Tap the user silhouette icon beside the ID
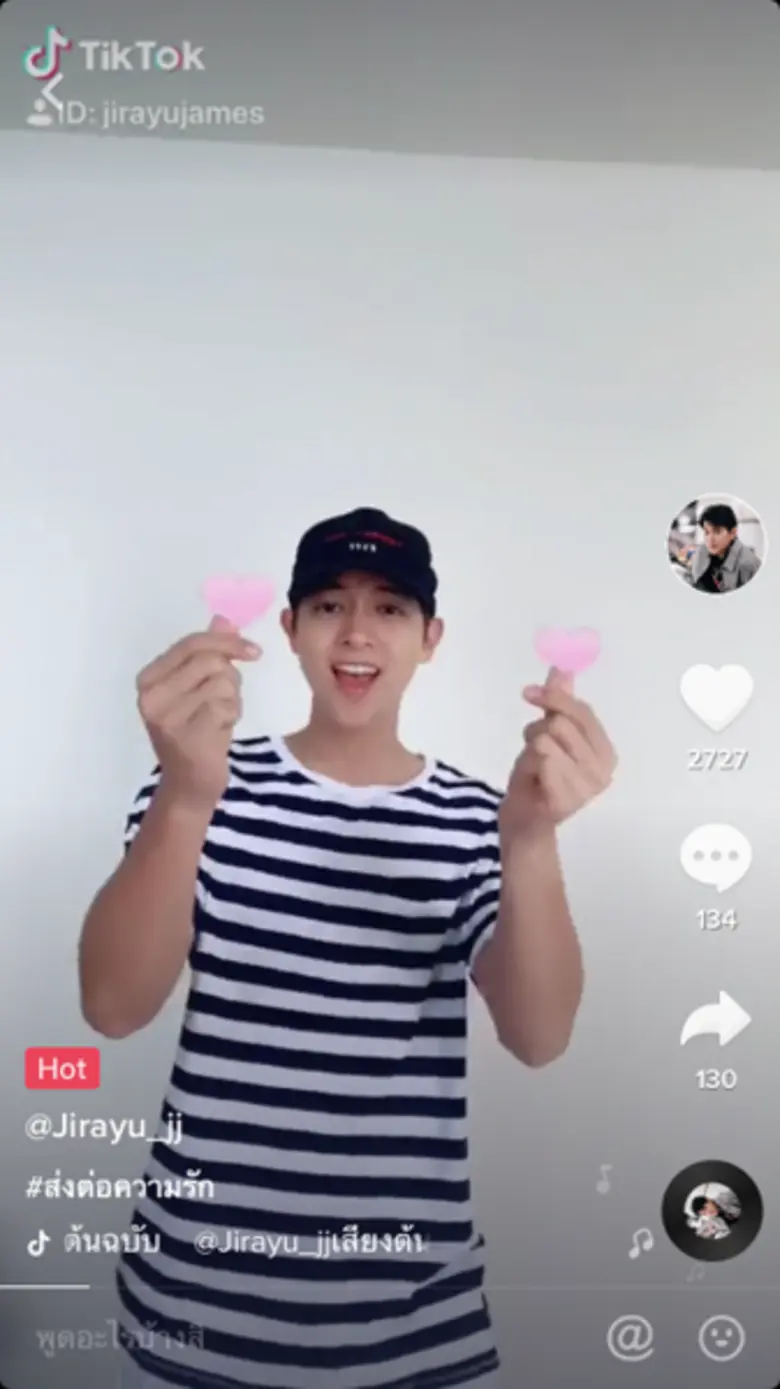Image resolution: width=780 pixels, height=1389 pixels. (x=38, y=111)
